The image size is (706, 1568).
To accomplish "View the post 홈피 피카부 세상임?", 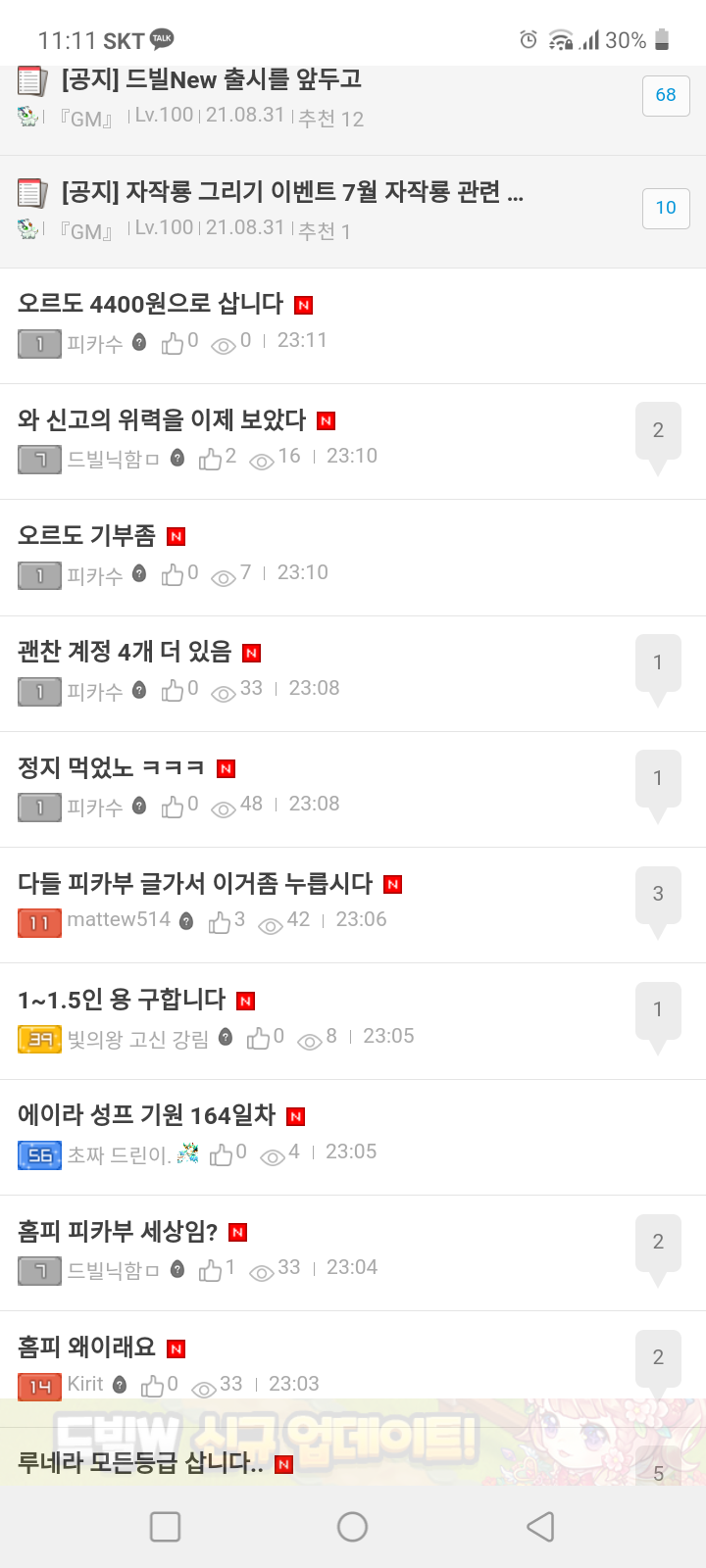I will pyautogui.click(x=118, y=1231).
